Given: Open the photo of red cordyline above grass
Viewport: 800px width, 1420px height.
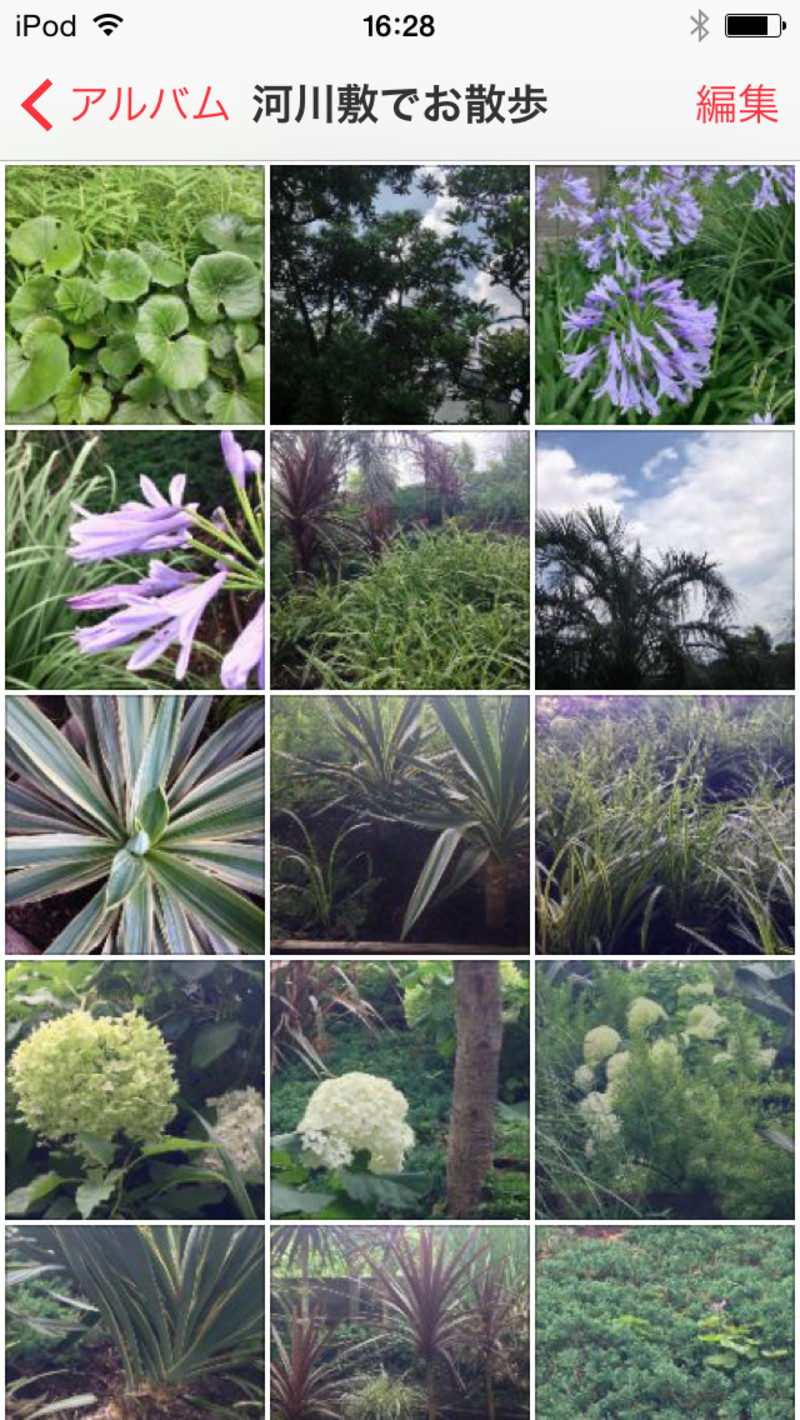Looking at the screenshot, I should [x=400, y=560].
